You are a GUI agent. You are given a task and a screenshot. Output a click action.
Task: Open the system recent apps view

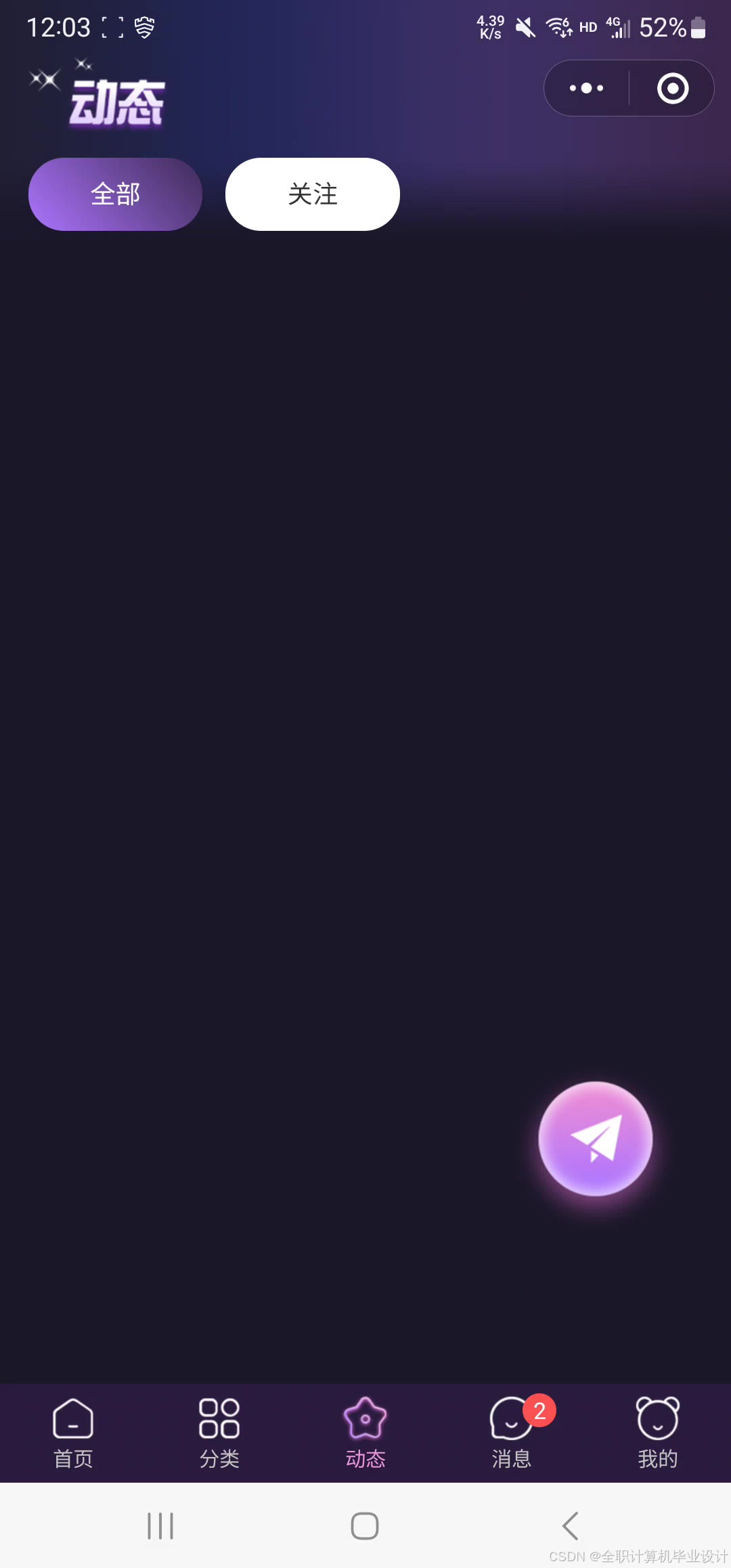(160, 1526)
